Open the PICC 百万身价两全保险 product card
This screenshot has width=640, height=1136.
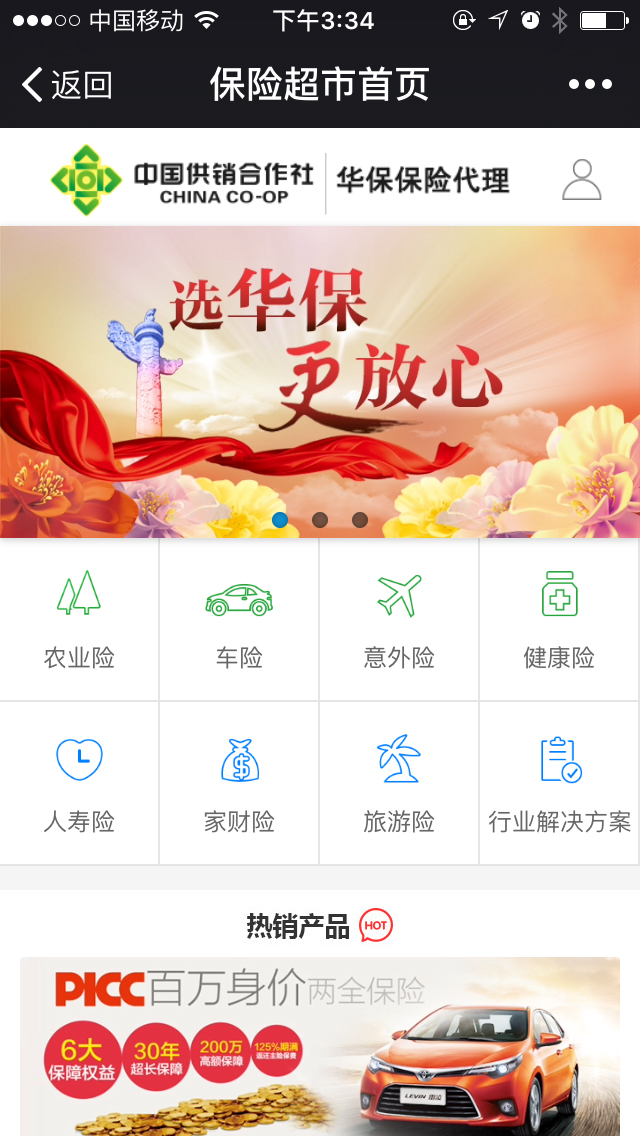320,1045
